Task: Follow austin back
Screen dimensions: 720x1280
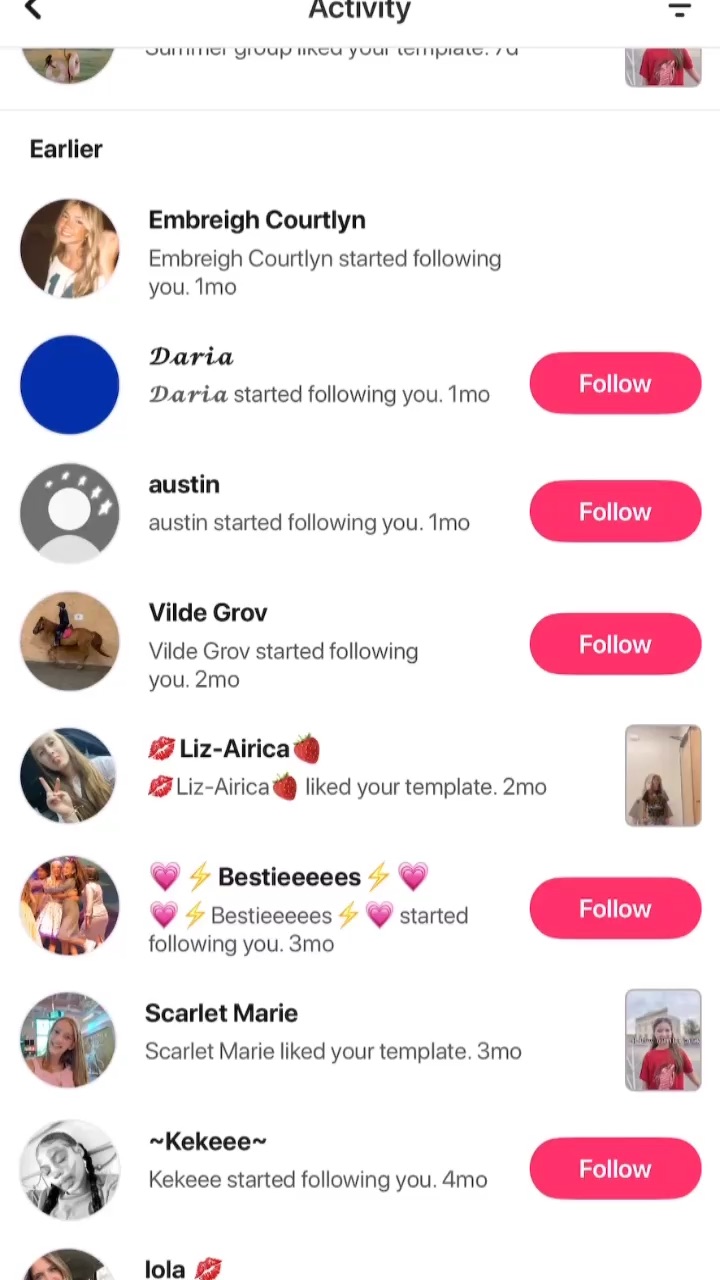Action: (x=615, y=512)
